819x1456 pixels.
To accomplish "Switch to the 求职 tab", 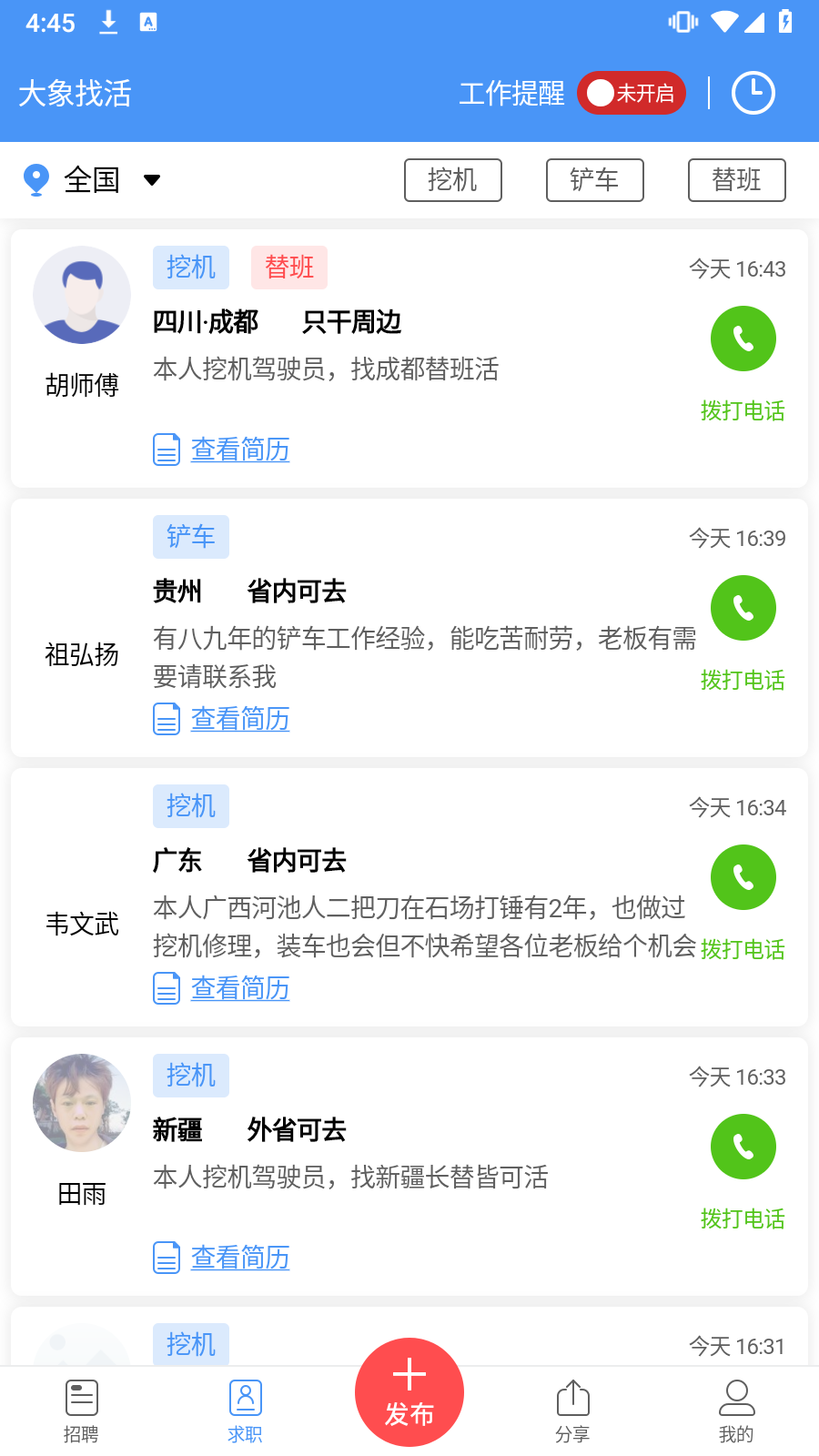I will pos(245,1410).
